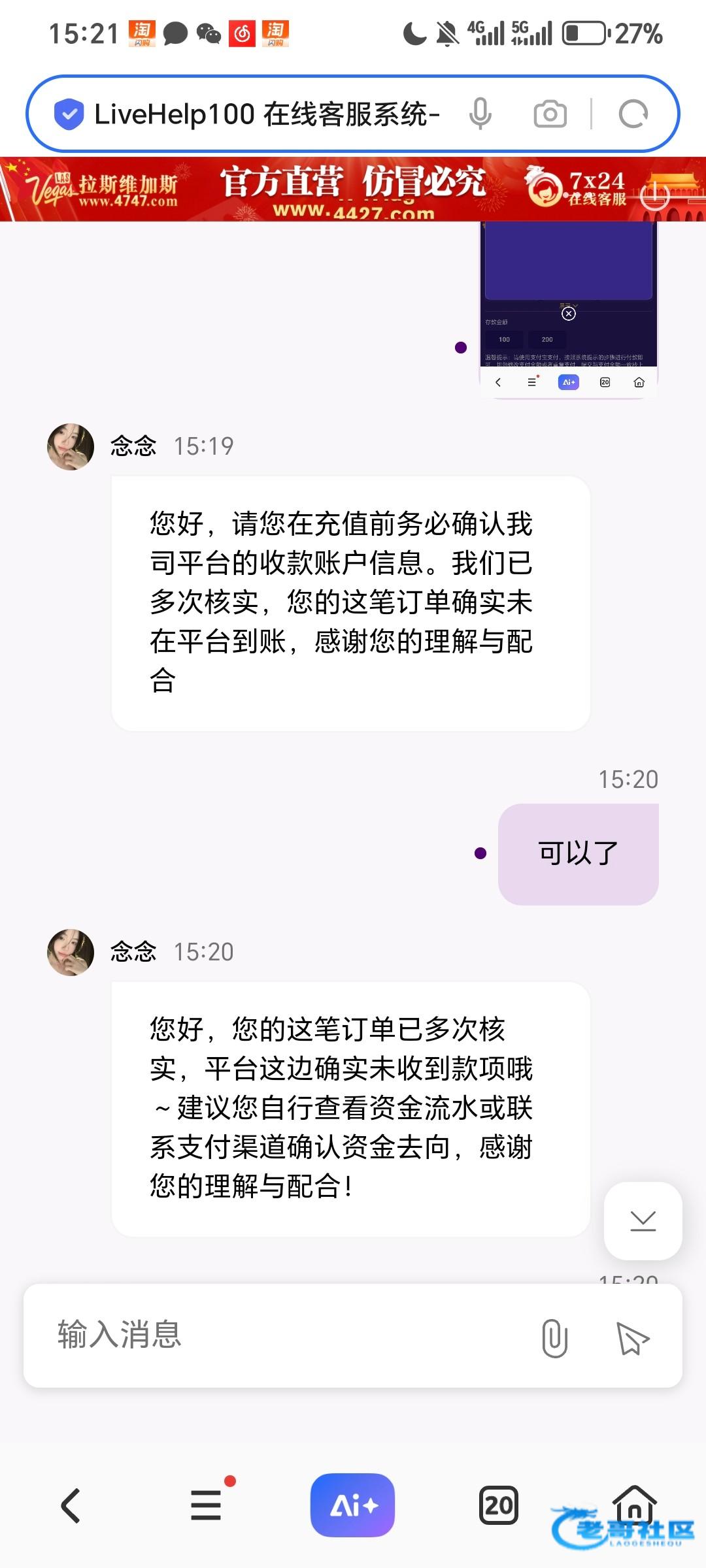
Task: Reload the current page
Action: tap(633, 114)
